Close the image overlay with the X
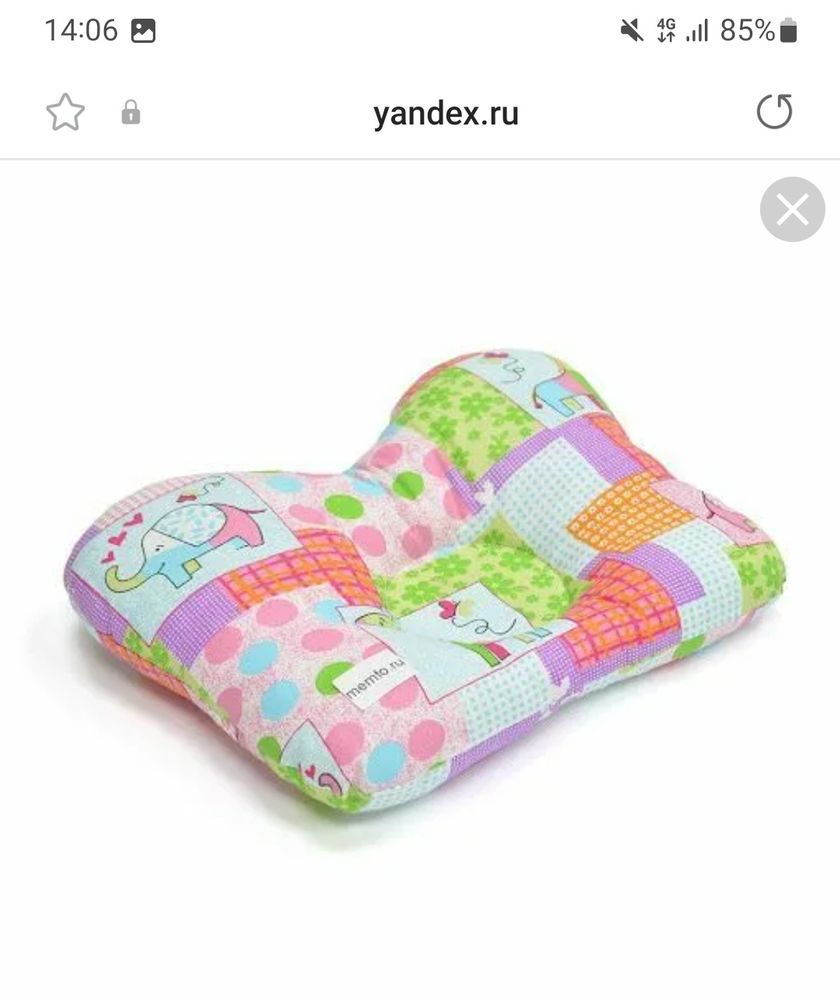The width and height of the screenshot is (840, 1000). pos(793,210)
